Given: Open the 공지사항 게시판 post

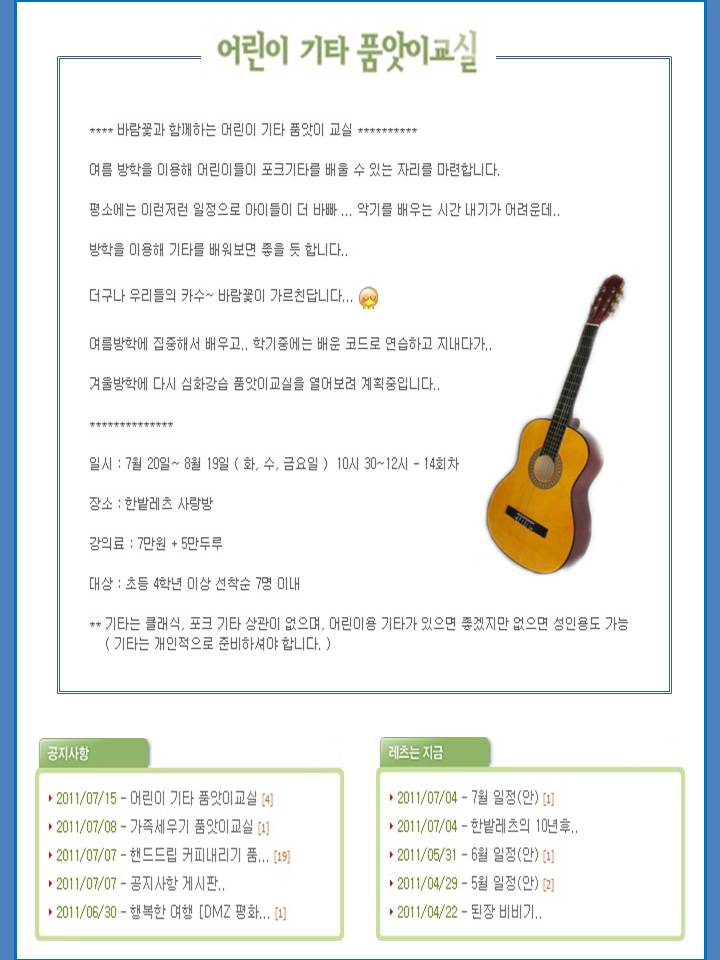Looking at the screenshot, I should pyautogui.click(x=140, y=884).
